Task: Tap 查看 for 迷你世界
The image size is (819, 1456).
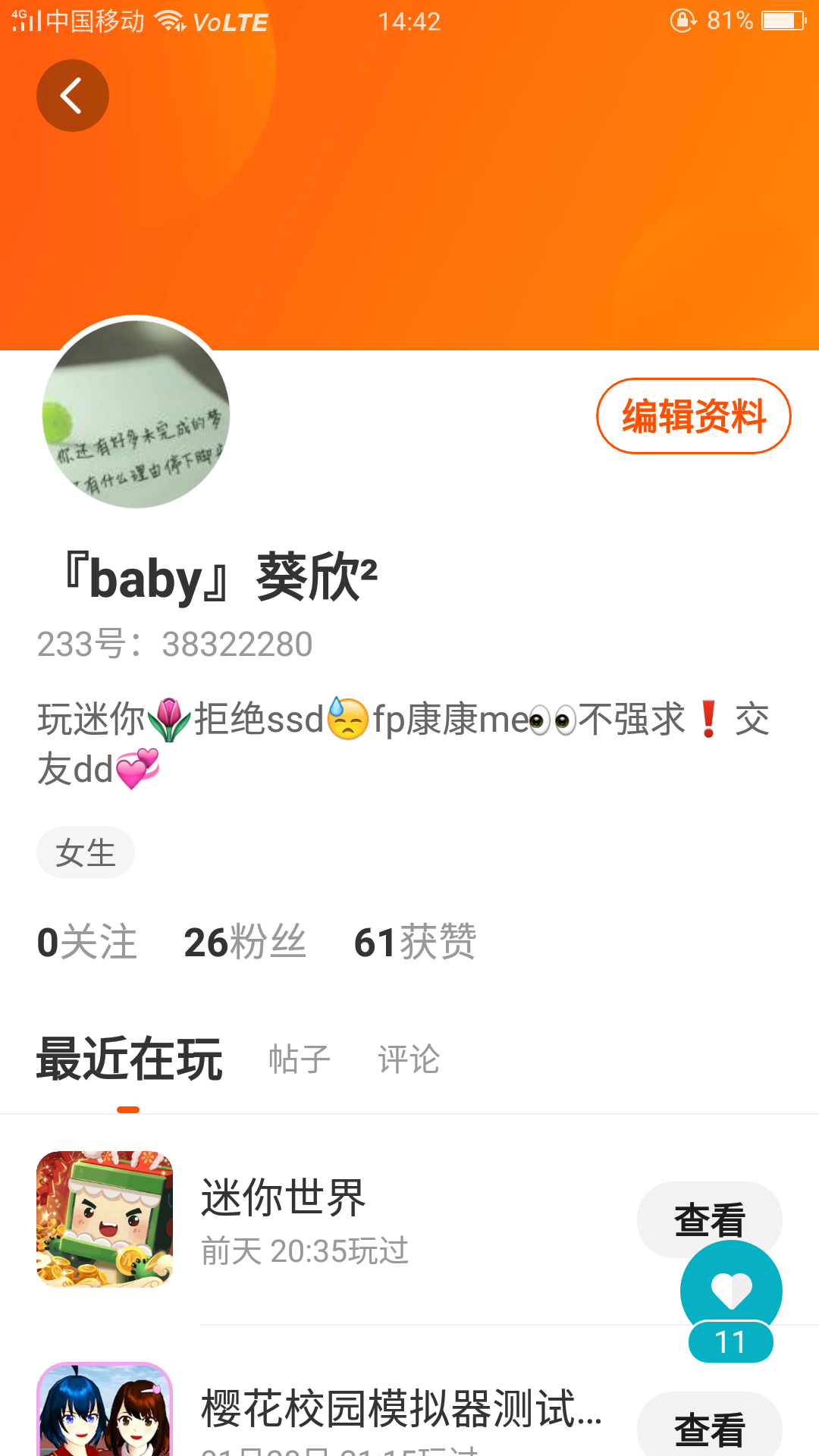Action: (710, 1219)
